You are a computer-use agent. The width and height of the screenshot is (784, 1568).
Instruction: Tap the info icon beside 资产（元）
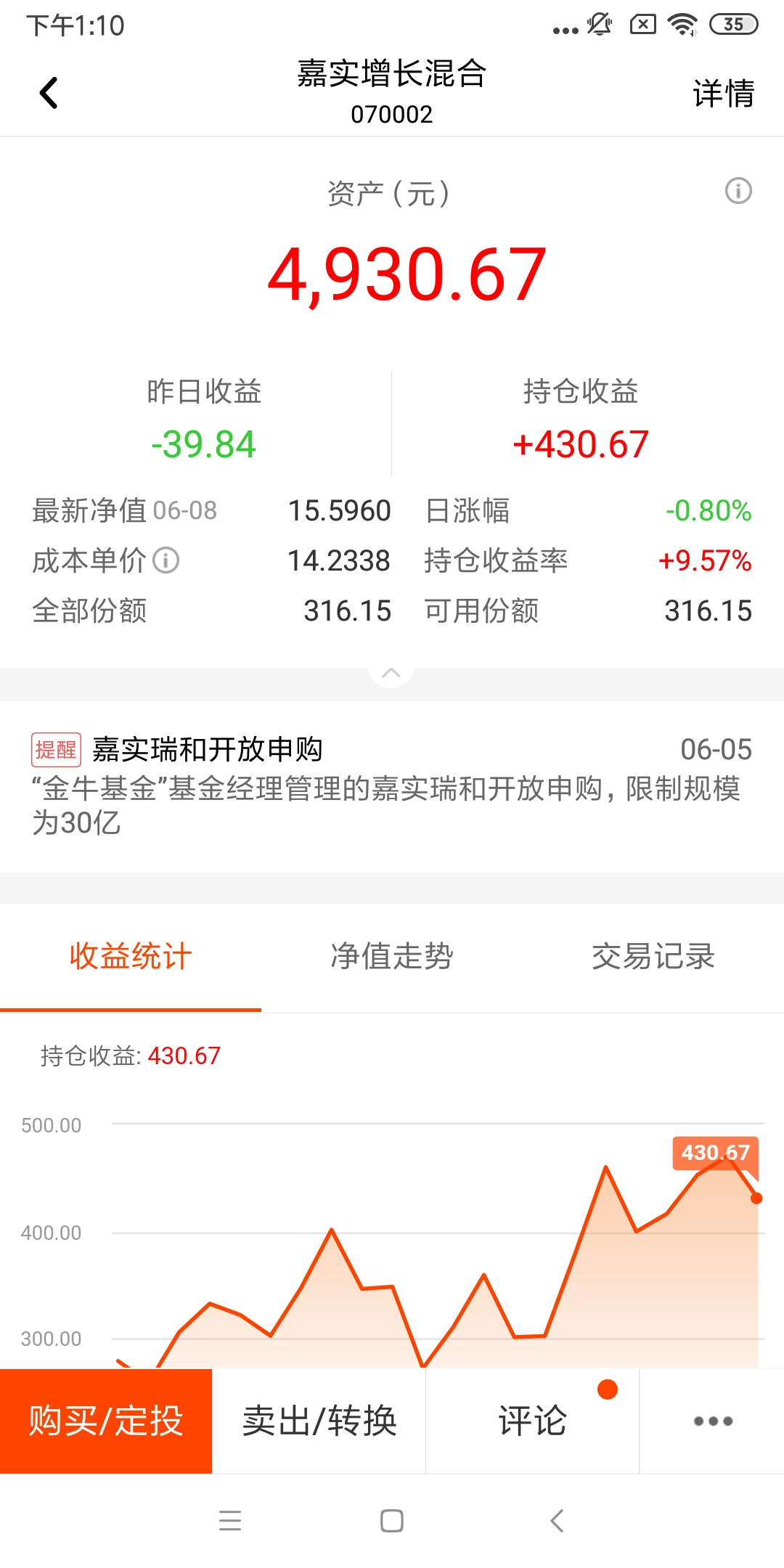pos(738,191)
